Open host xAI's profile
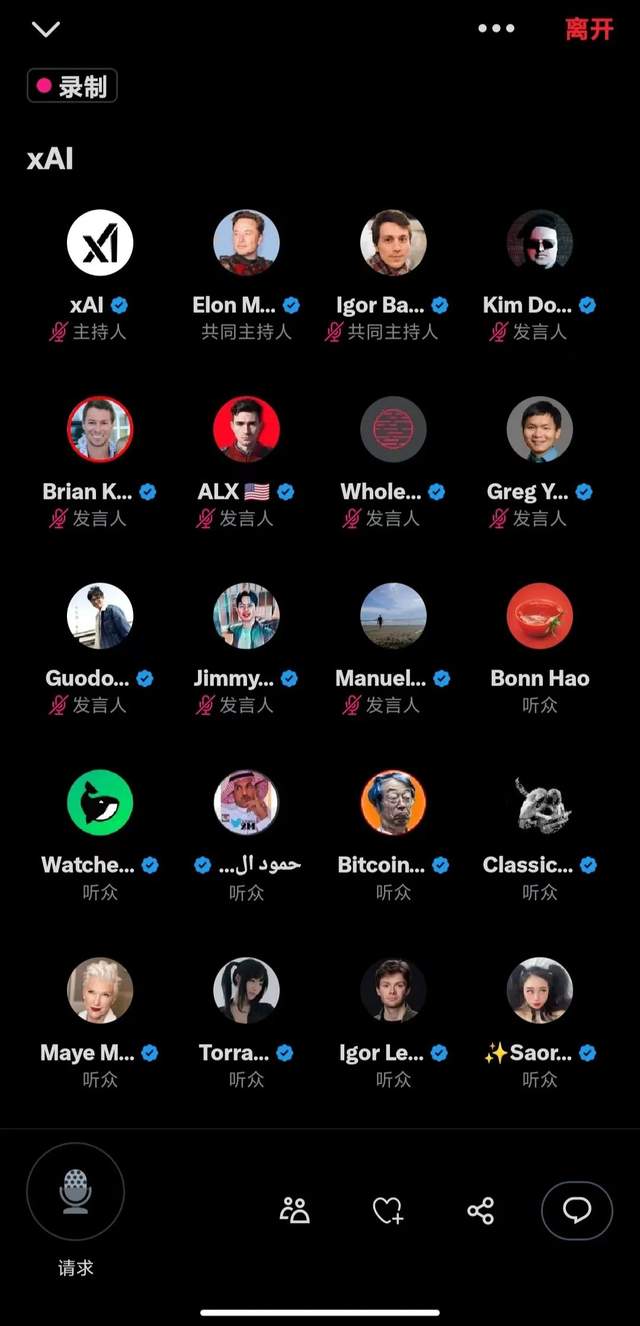The width and height of the screenshot is (640, 1326). [x=100, y=243]
